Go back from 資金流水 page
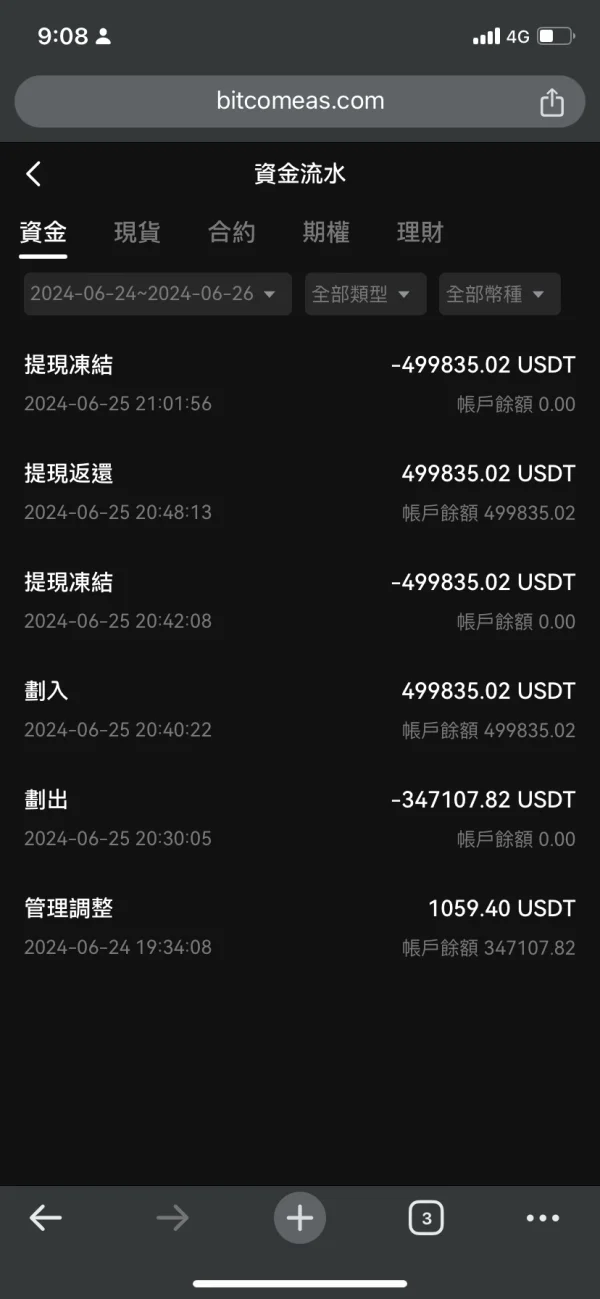Image resolution: width=600 pixels, height=1299 pixels. click(x=34, y=174)
